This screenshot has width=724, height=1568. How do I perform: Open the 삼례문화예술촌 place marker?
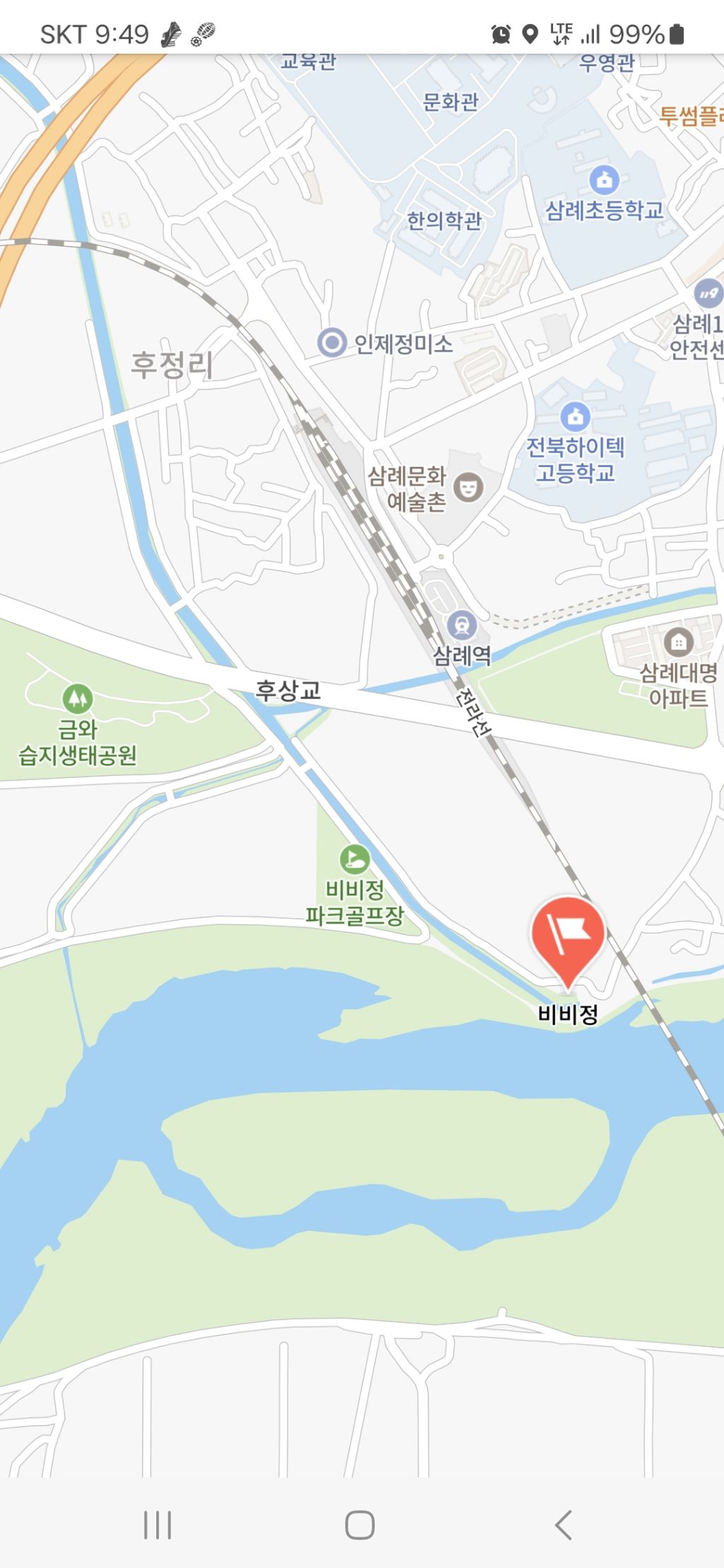click(x=468, y=487)
